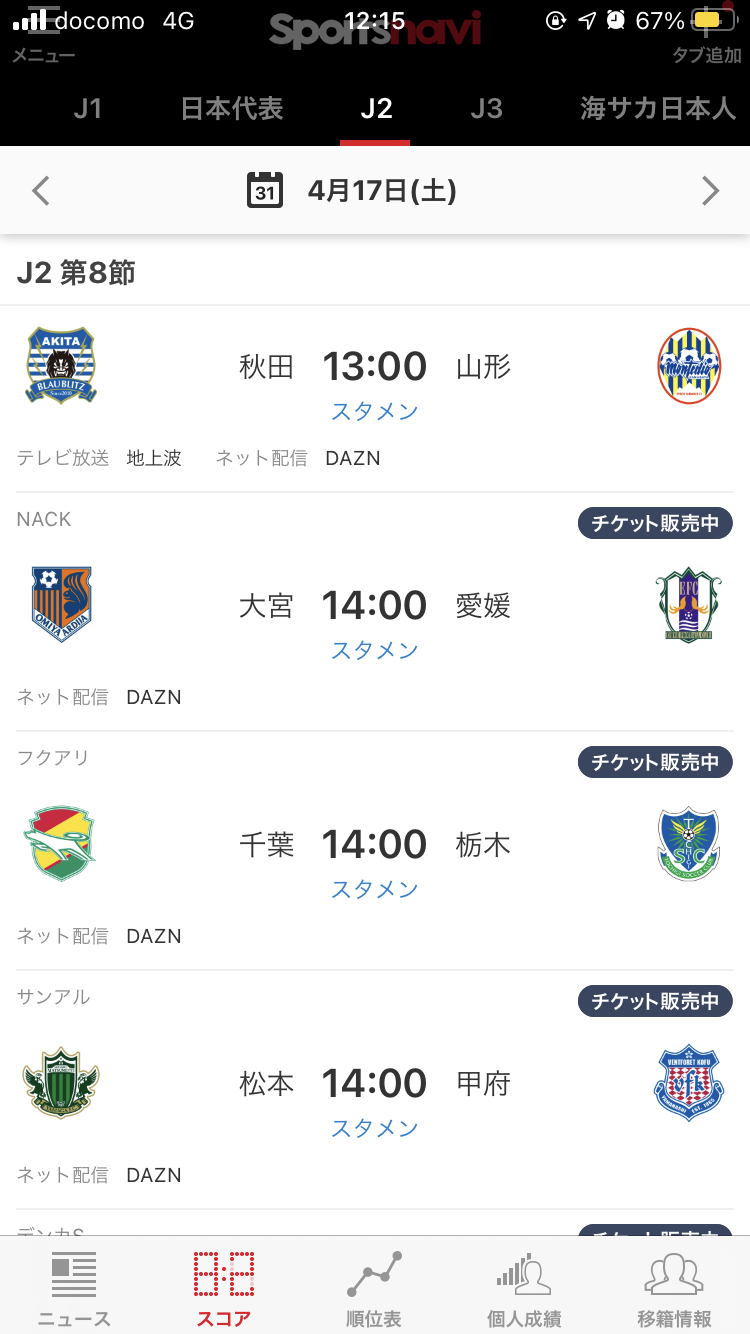This screenshot has width=750, height=1334.
Task: Tap the タブ追加 add-tab button
Action: tap(706, 38)
